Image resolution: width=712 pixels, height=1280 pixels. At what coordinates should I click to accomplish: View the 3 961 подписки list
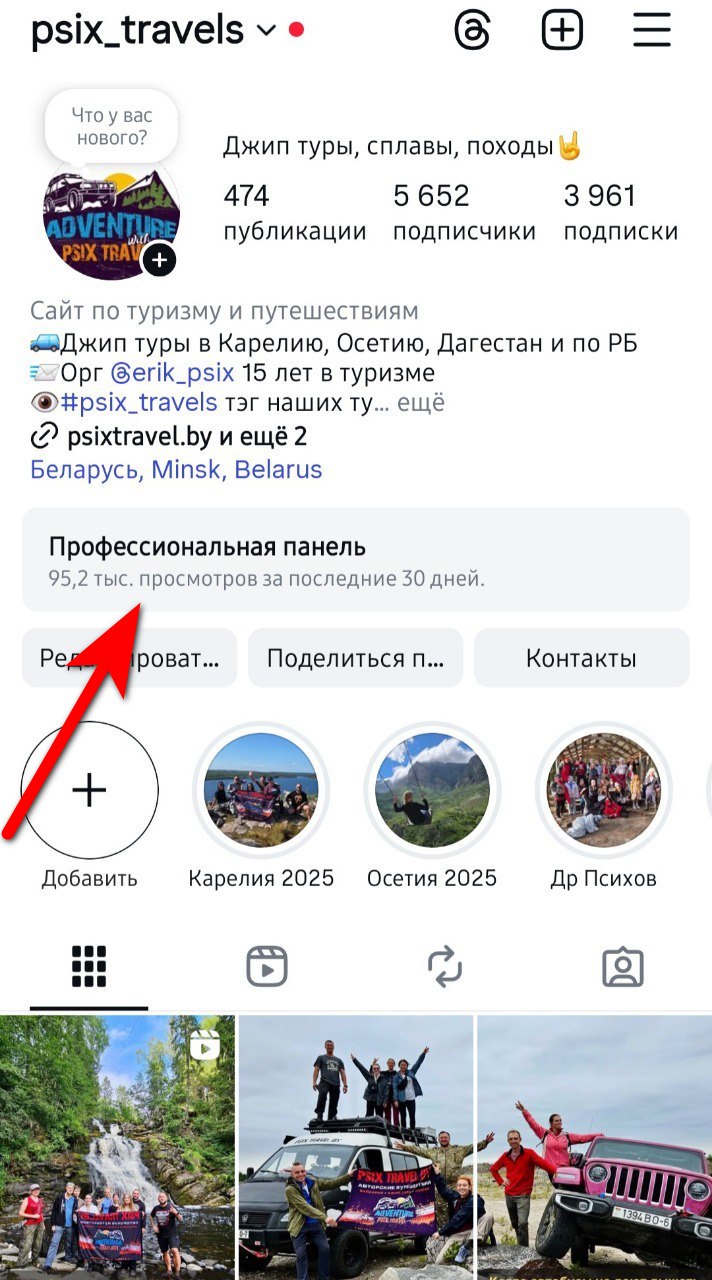click(x=620, y=212)
